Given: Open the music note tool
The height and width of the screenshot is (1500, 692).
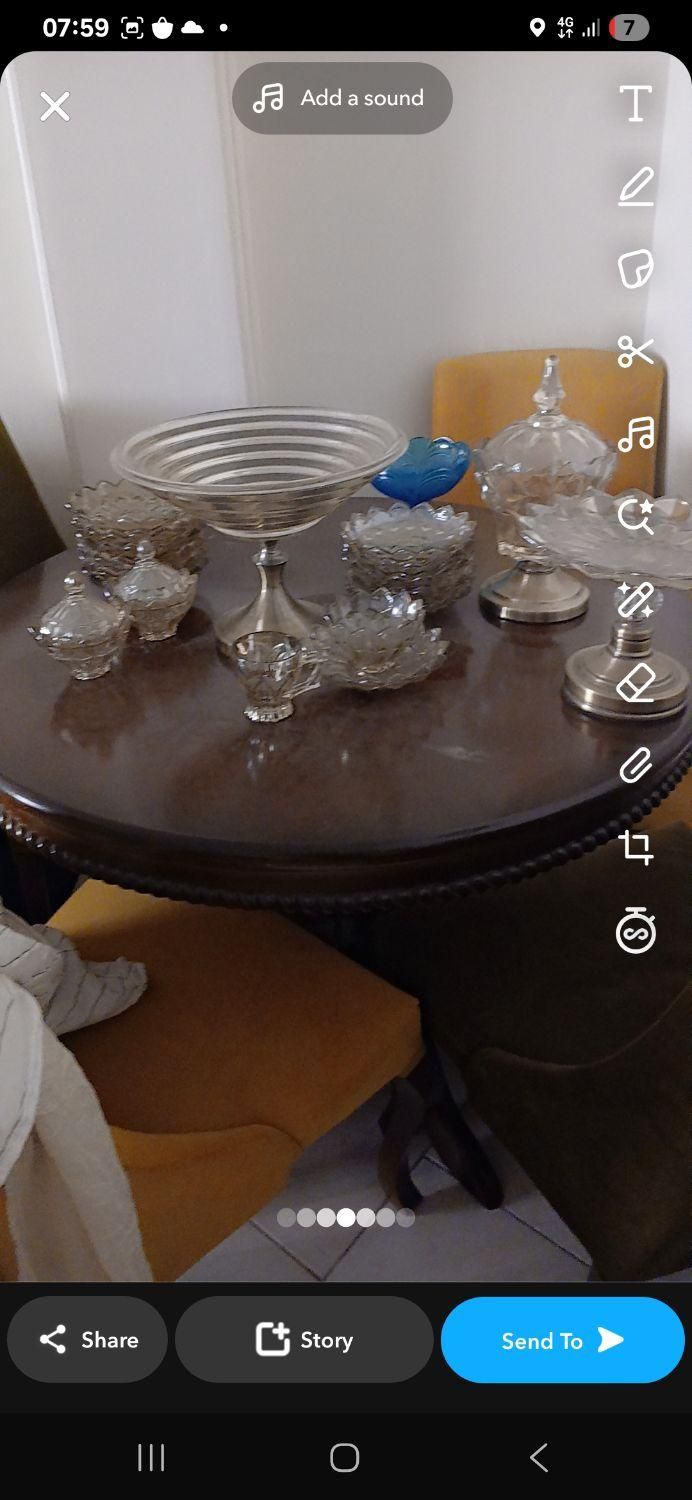Looking at the screenshot, I should pos(635,435).
